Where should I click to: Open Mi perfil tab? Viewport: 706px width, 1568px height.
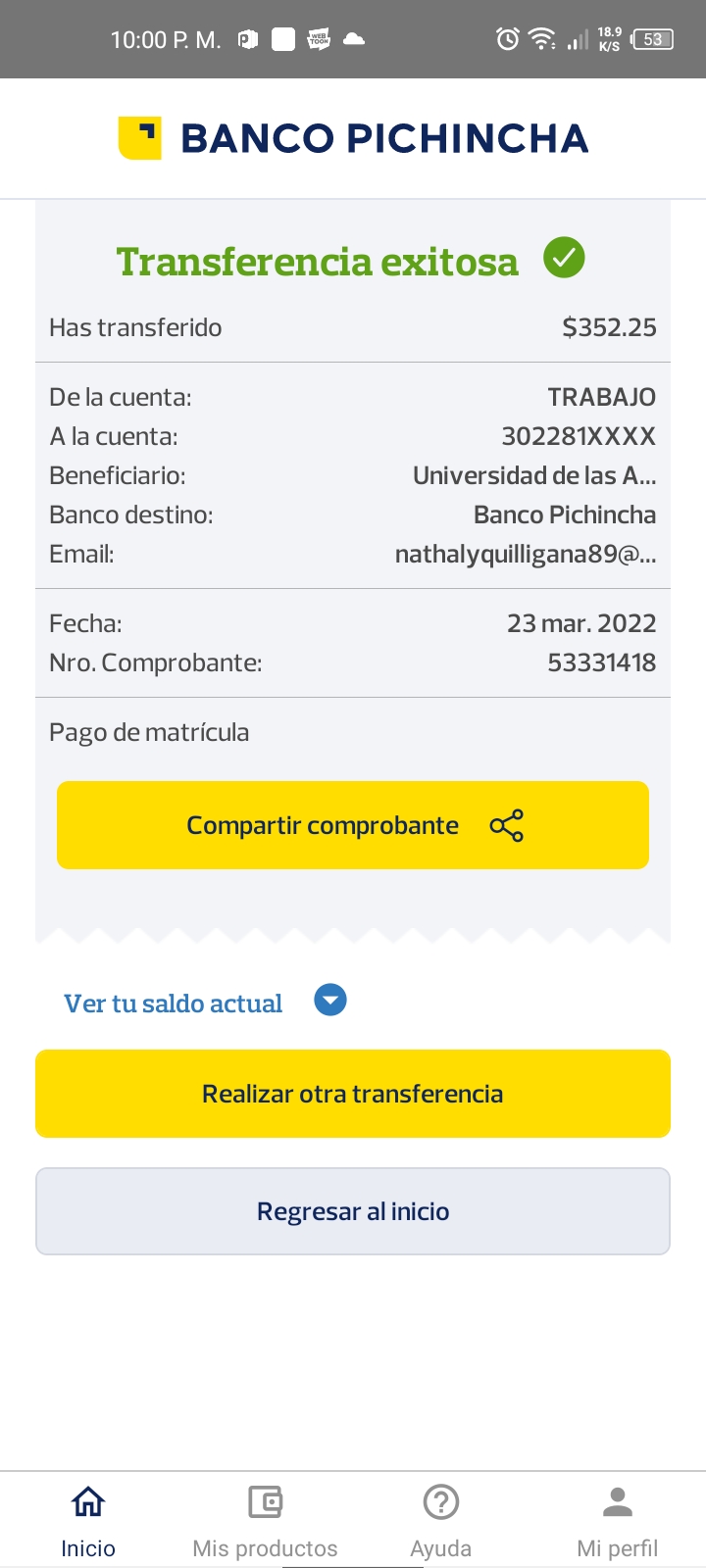(618, 1520)
